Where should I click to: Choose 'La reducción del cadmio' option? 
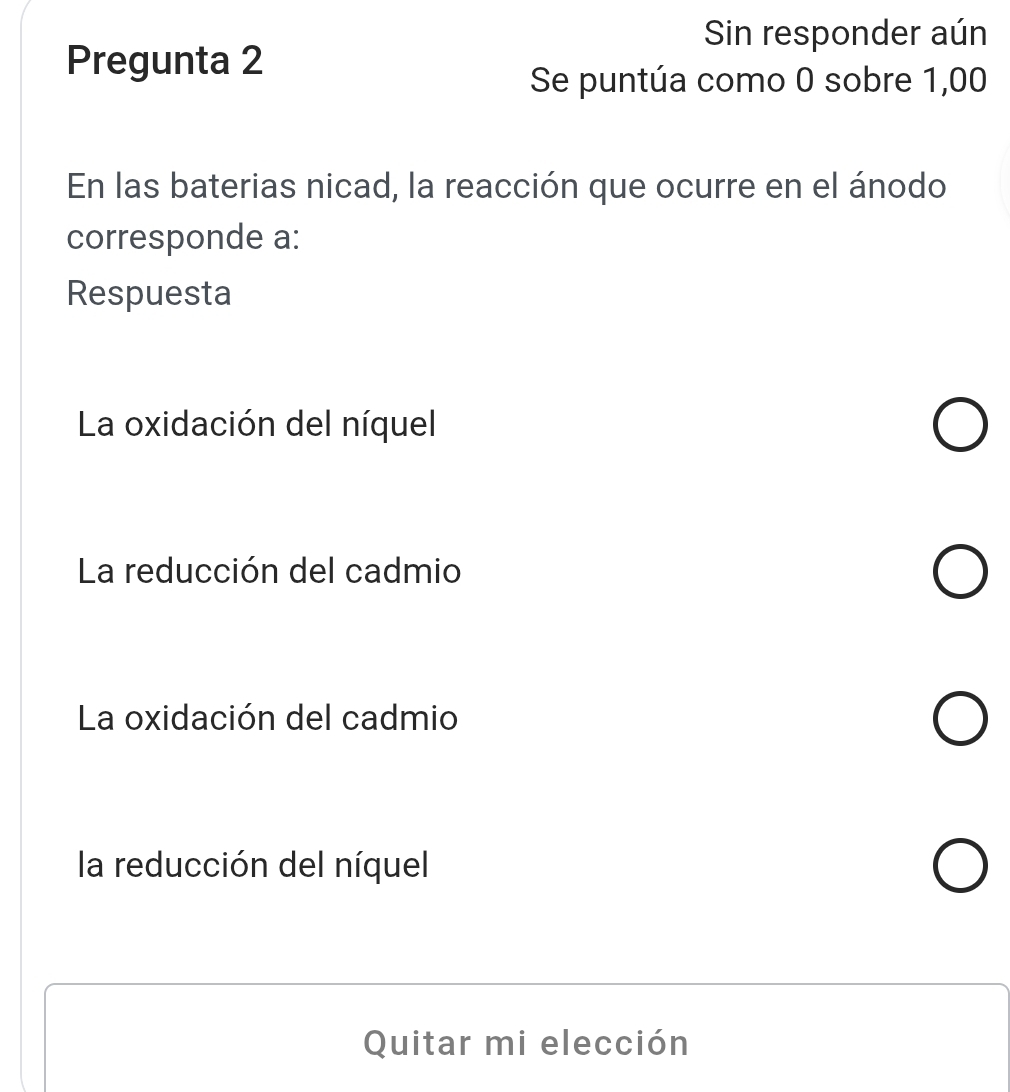[x=961, y=573]
